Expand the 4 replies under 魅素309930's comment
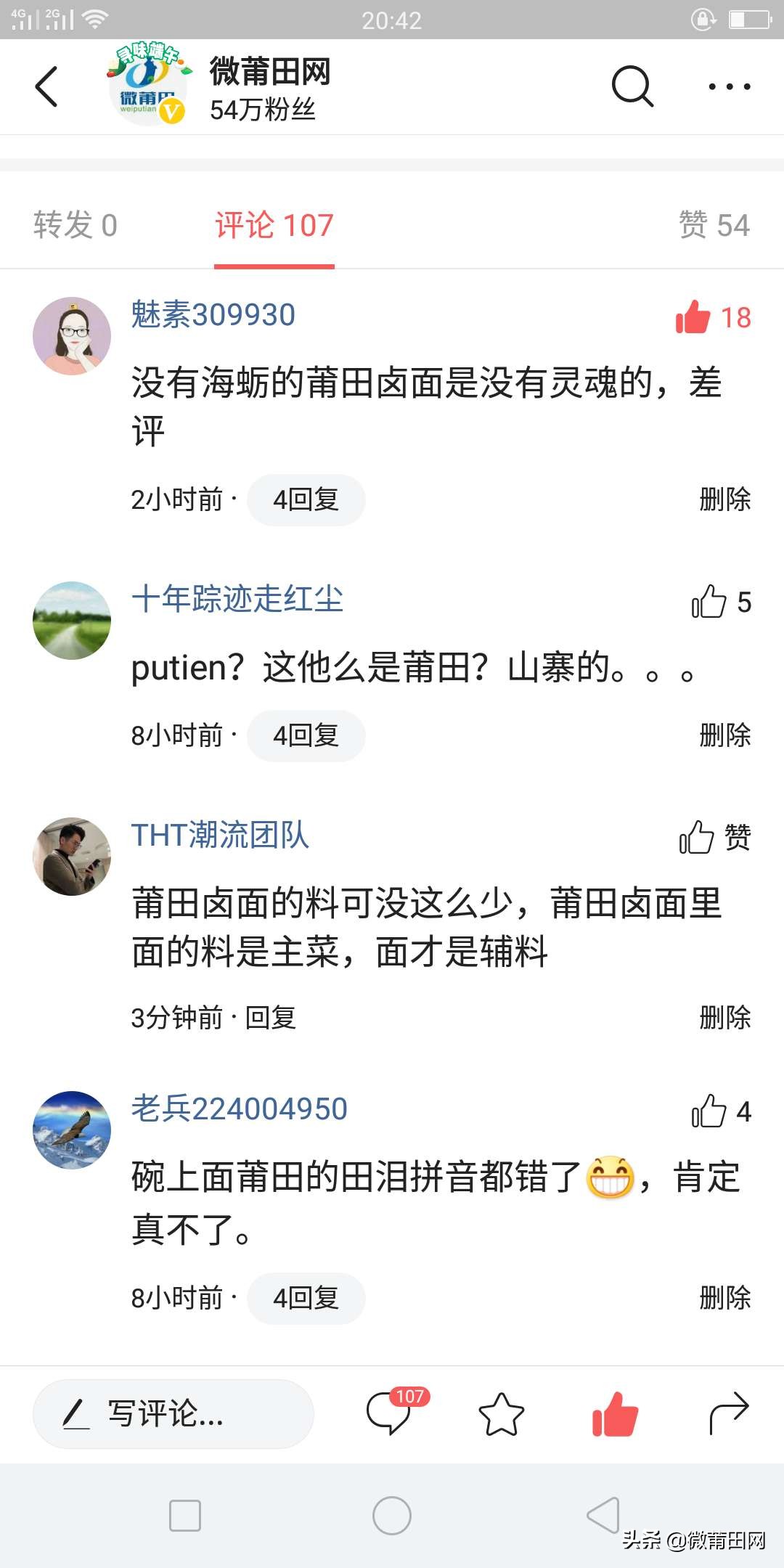Viewport: 784px width, 1568px height. click(305, 499)
